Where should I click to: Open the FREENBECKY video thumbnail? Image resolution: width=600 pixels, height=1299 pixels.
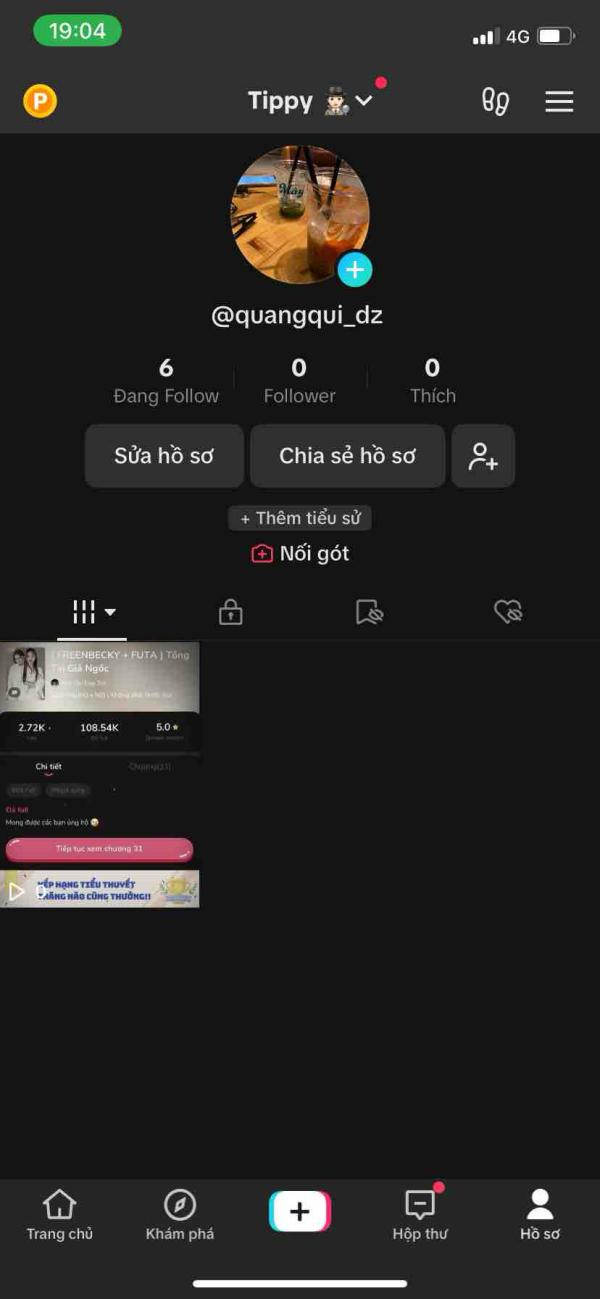[100, 774]
